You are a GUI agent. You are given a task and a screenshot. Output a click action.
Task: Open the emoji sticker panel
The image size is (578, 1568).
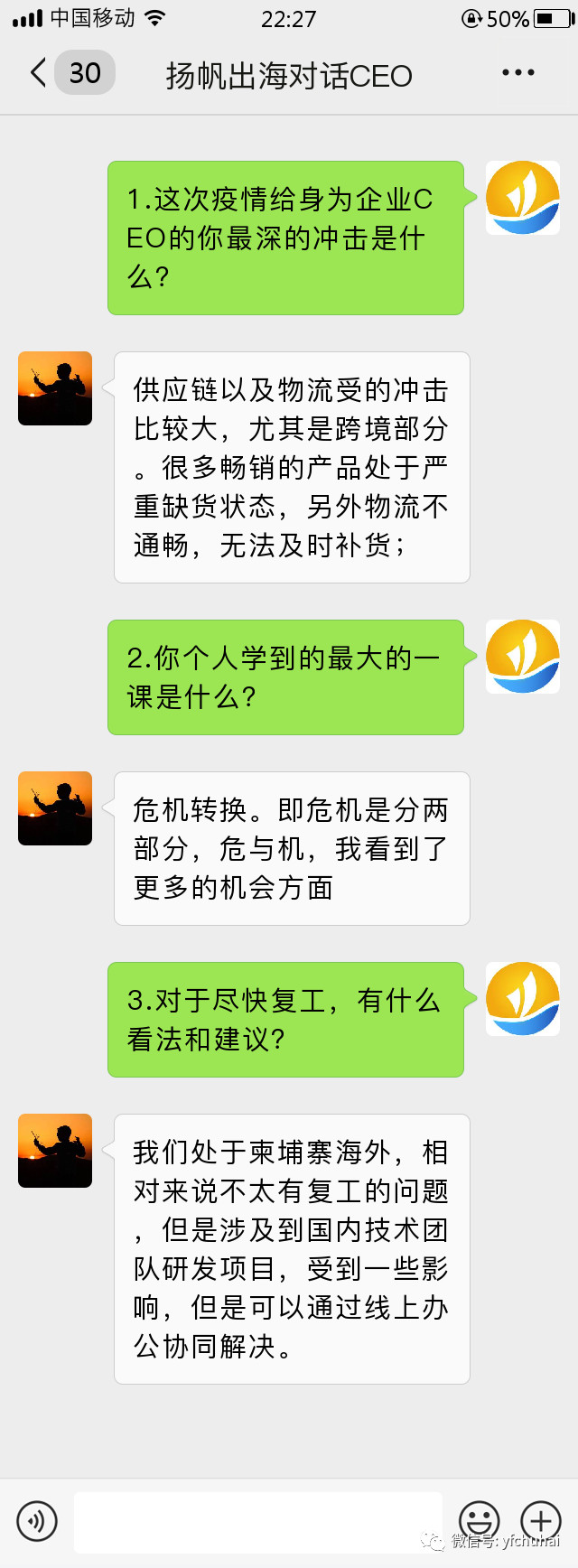(x=479, y=1522)
